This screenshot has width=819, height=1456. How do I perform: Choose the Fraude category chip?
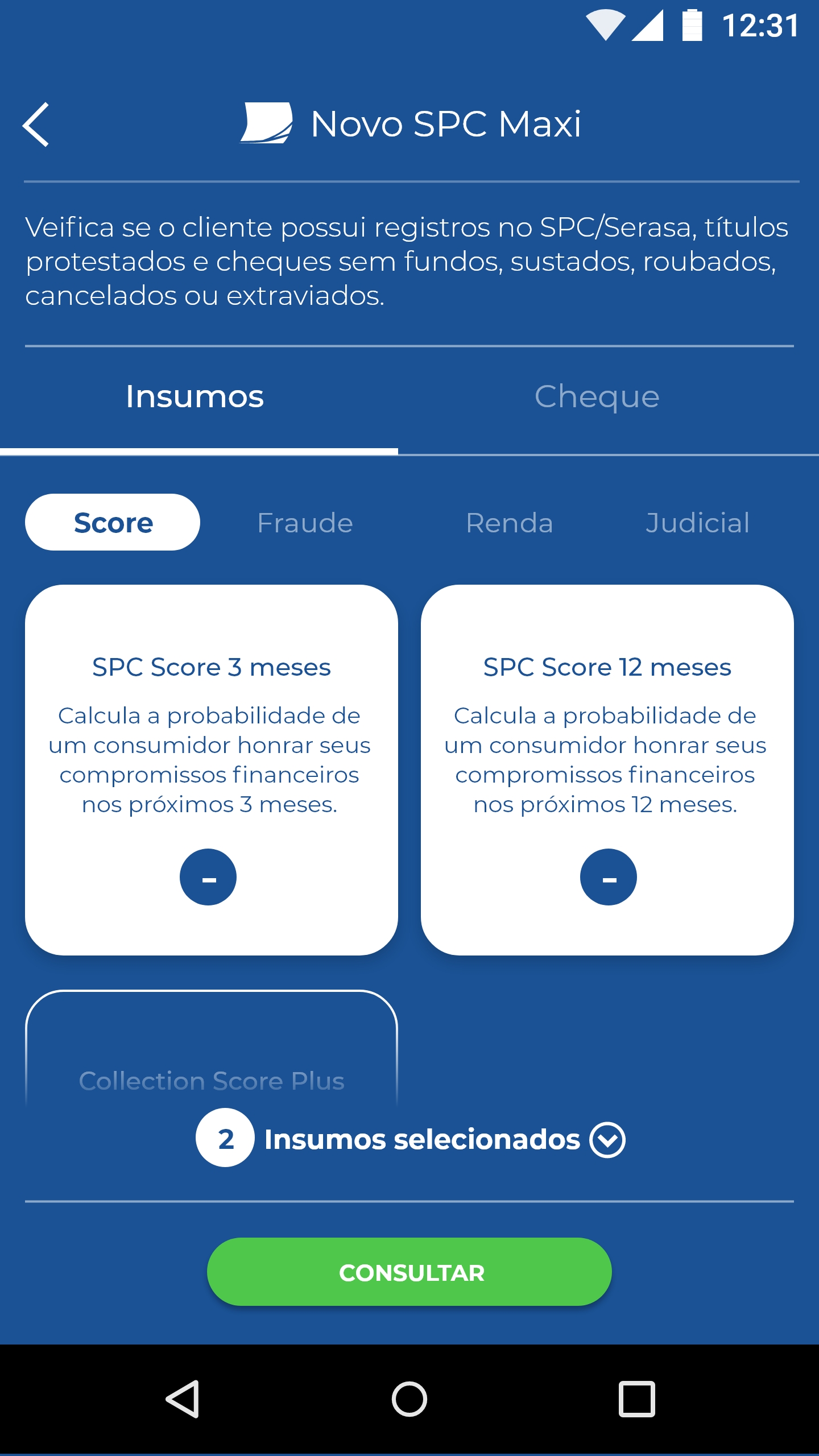point(305,523)
